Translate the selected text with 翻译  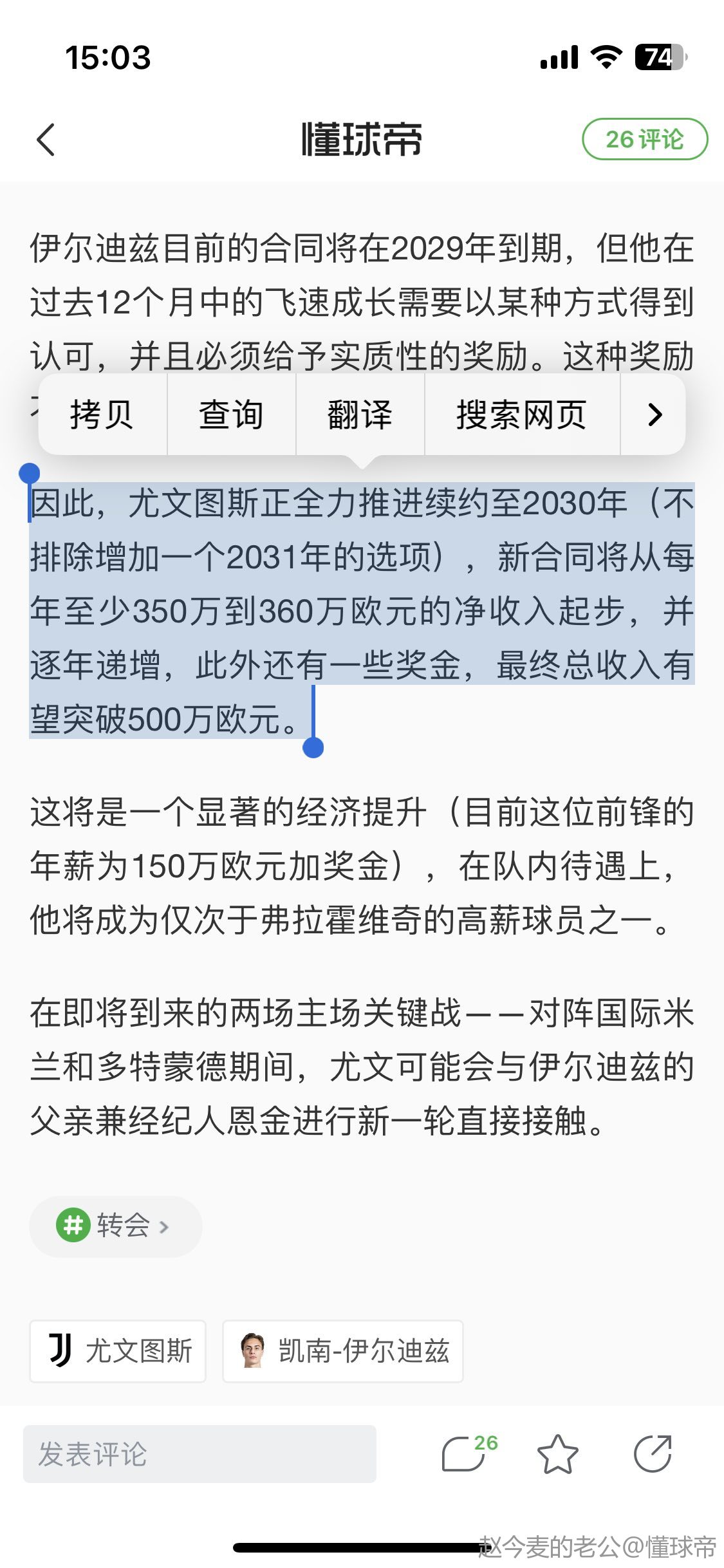tap(360, 414)
